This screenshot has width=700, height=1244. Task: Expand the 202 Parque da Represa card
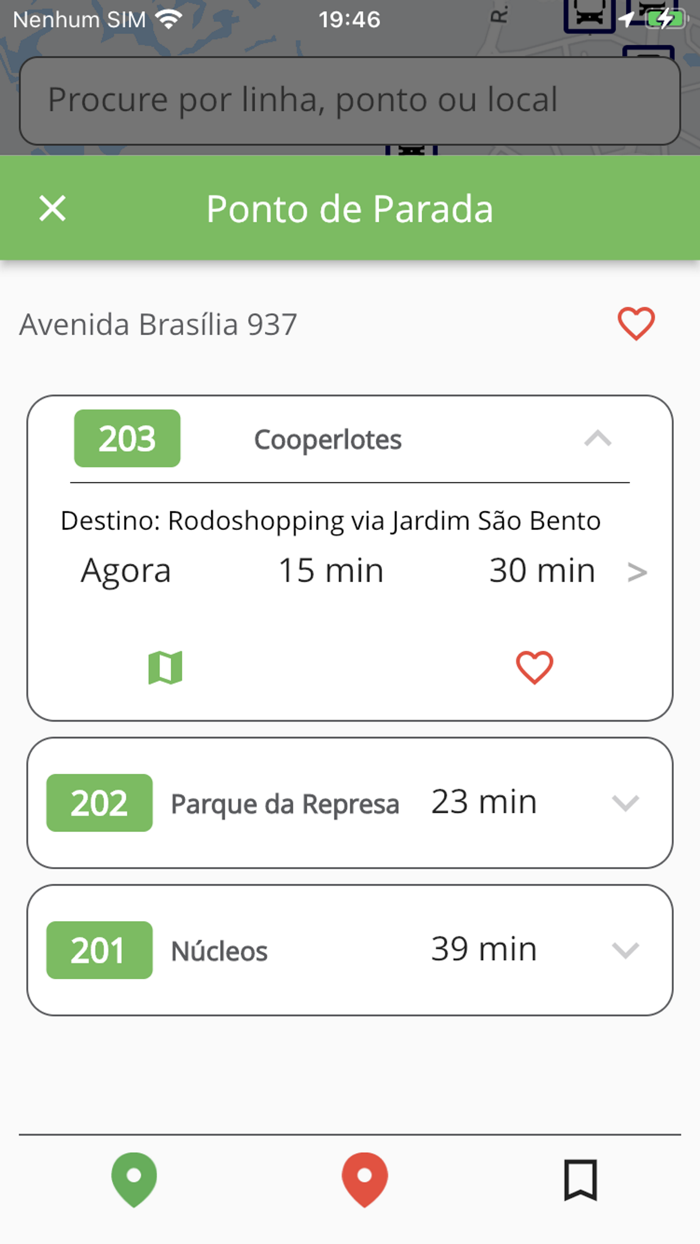tap(625, 803)
